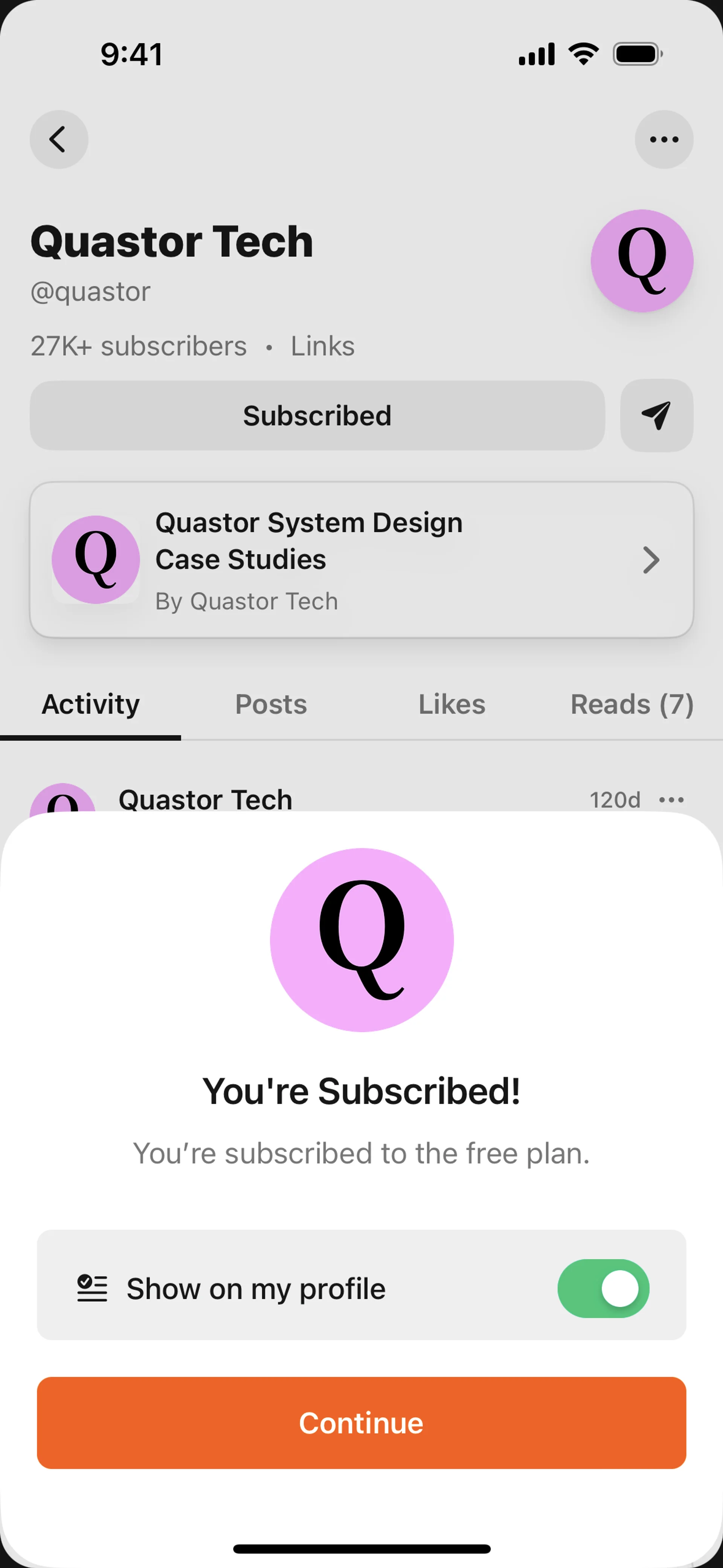Select the Activity tab
Image resolution: width=723 pixels, height=1568 pixels.
[x=91, y=704]
